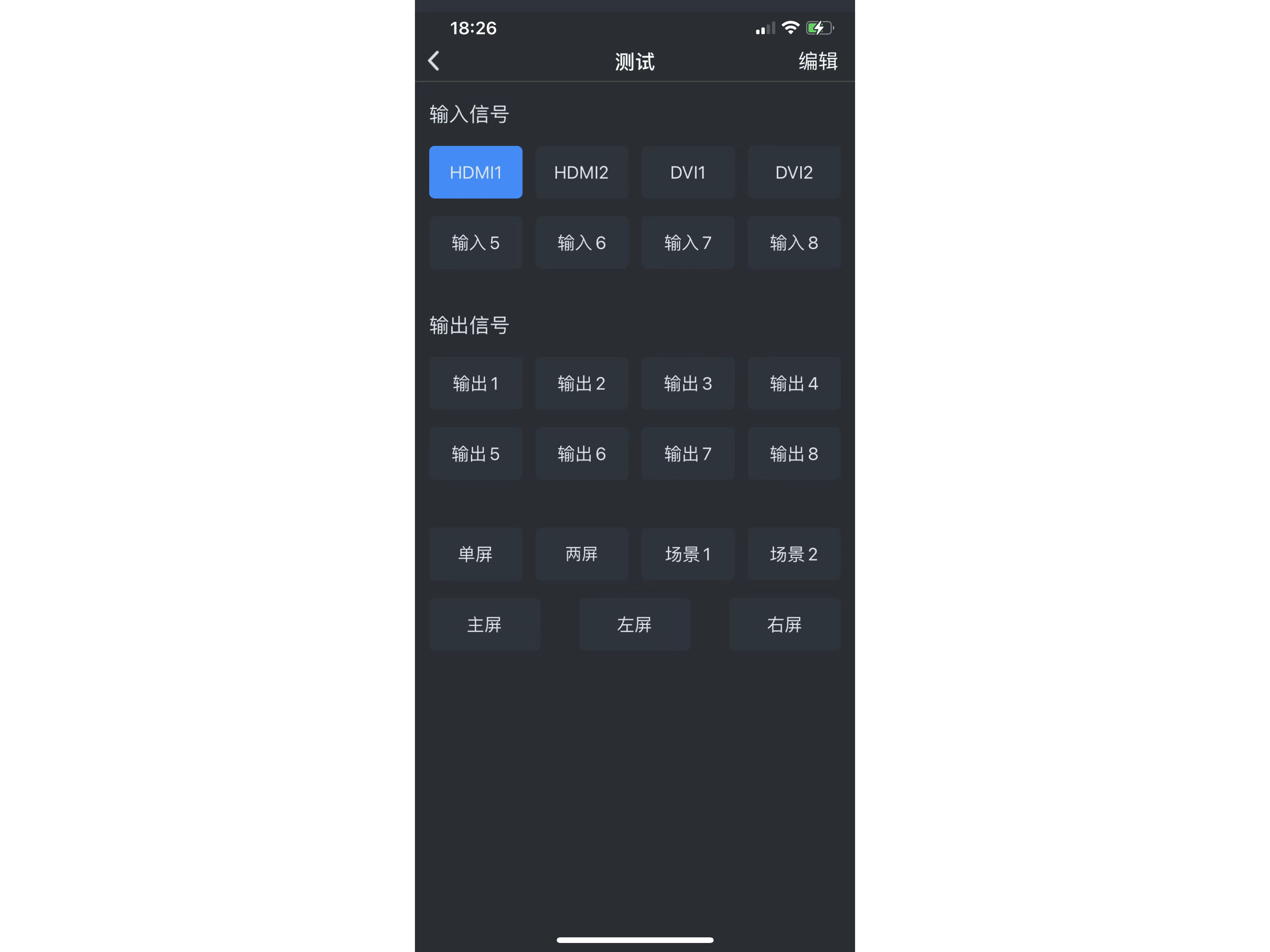Select 输出 7 output
The width and height of the screenshot is (1270, 952).
(687, 454)
